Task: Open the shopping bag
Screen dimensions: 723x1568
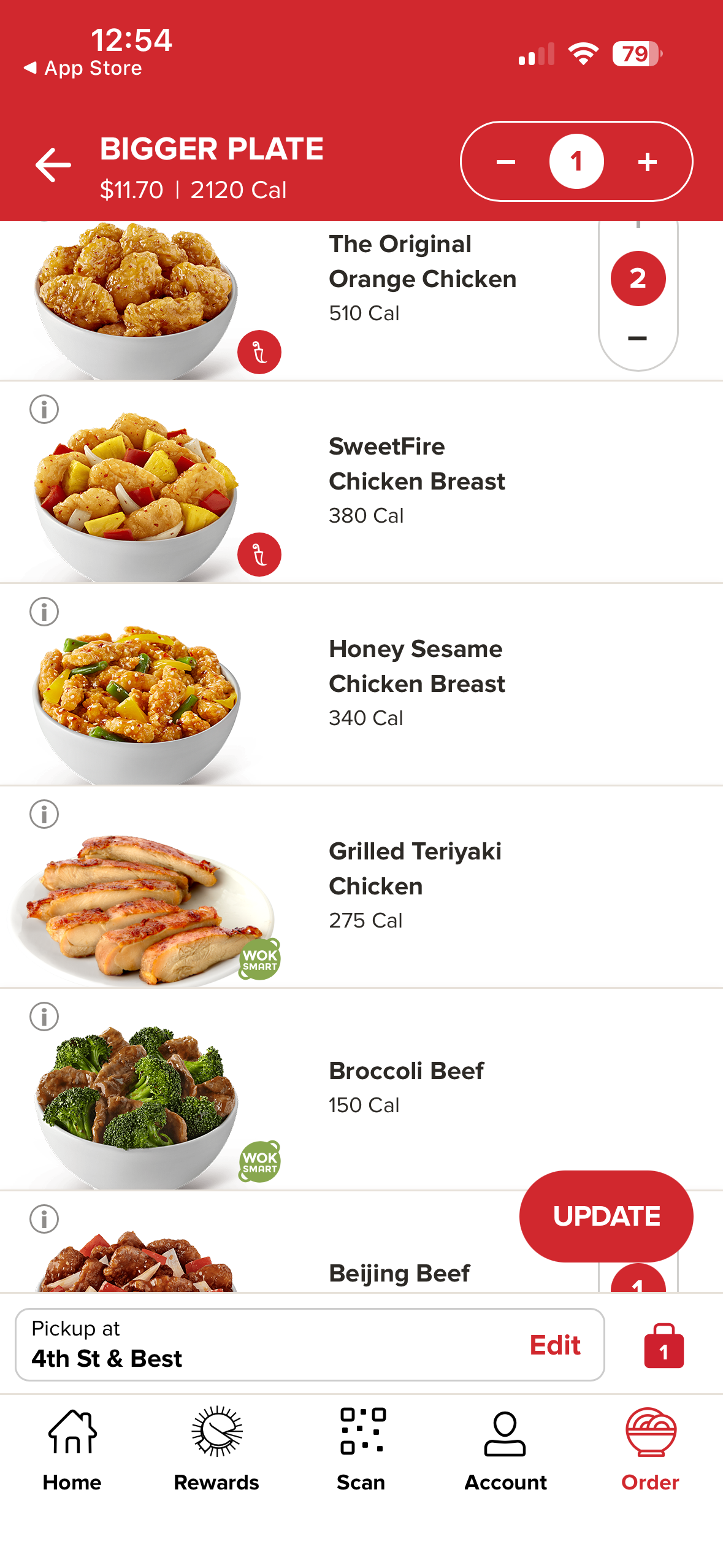Action: pos(664,1346)
